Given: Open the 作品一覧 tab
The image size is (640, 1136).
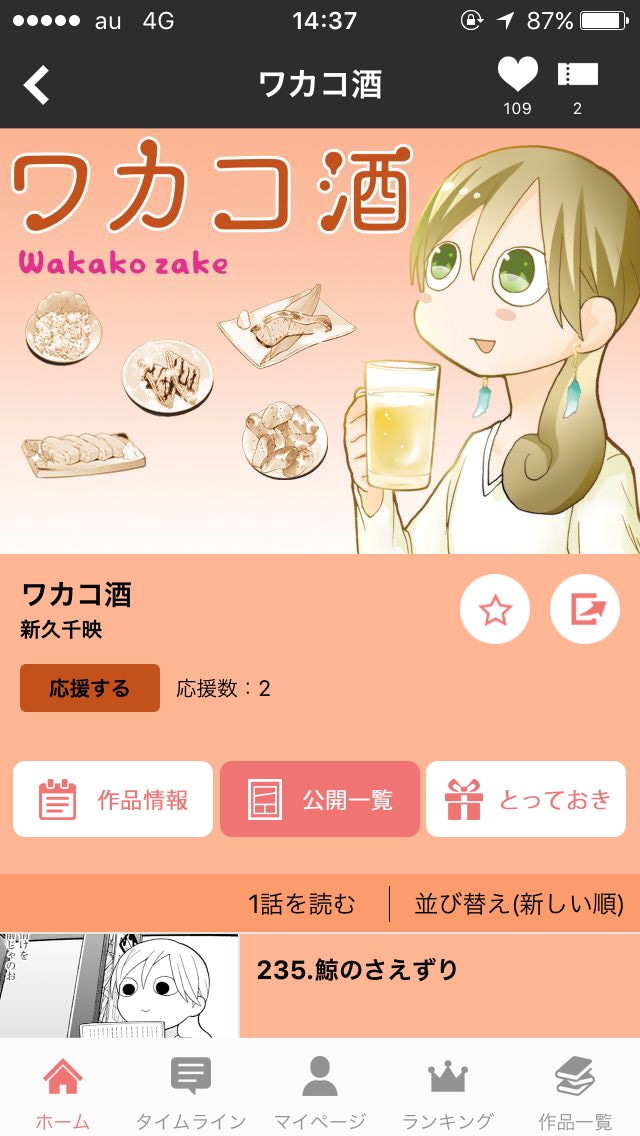Looking at the screenshot, I should pyautogui.click(x=575, y=1092).
